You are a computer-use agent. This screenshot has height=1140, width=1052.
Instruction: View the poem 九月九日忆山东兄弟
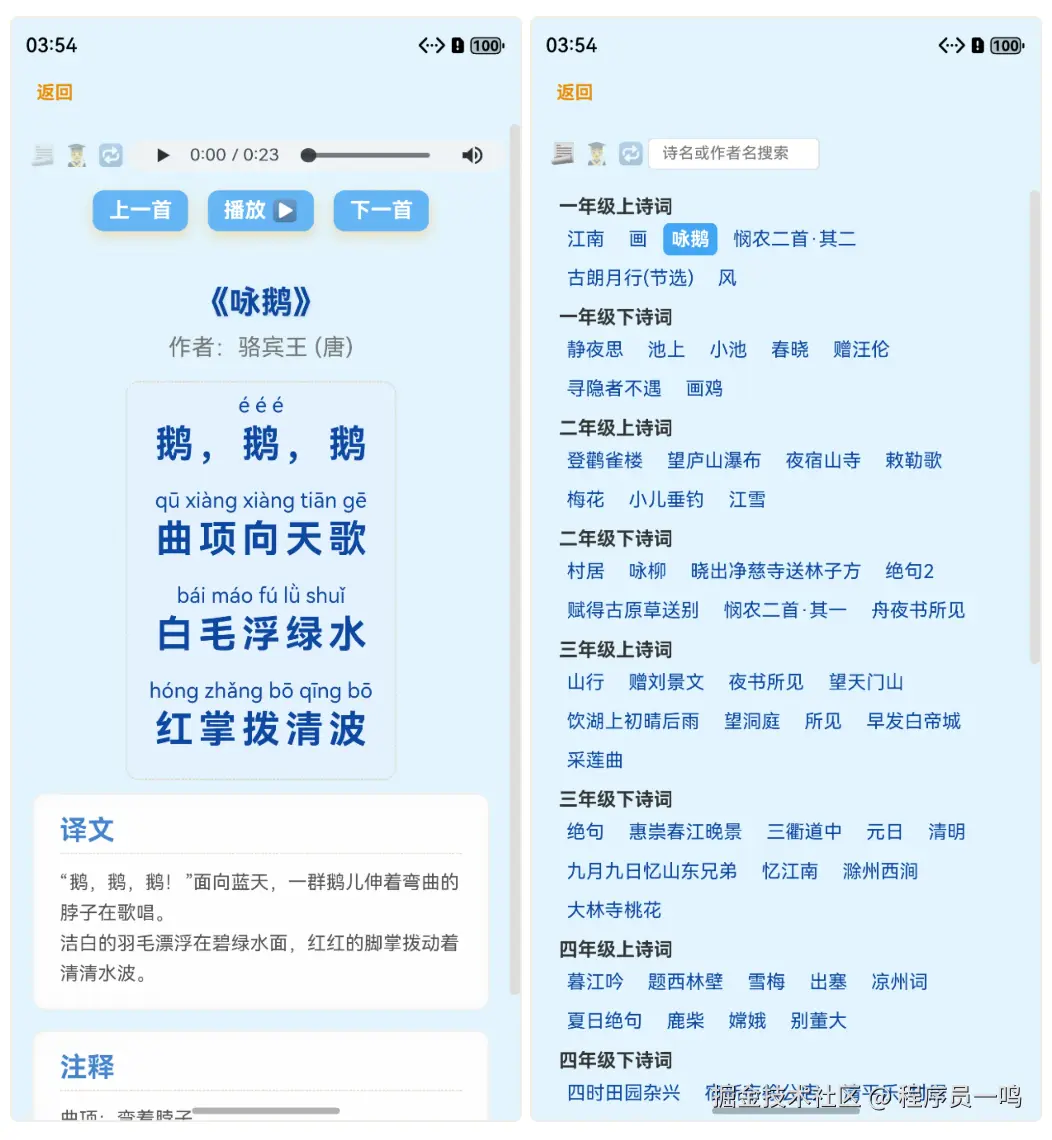(x=652, y=871)
